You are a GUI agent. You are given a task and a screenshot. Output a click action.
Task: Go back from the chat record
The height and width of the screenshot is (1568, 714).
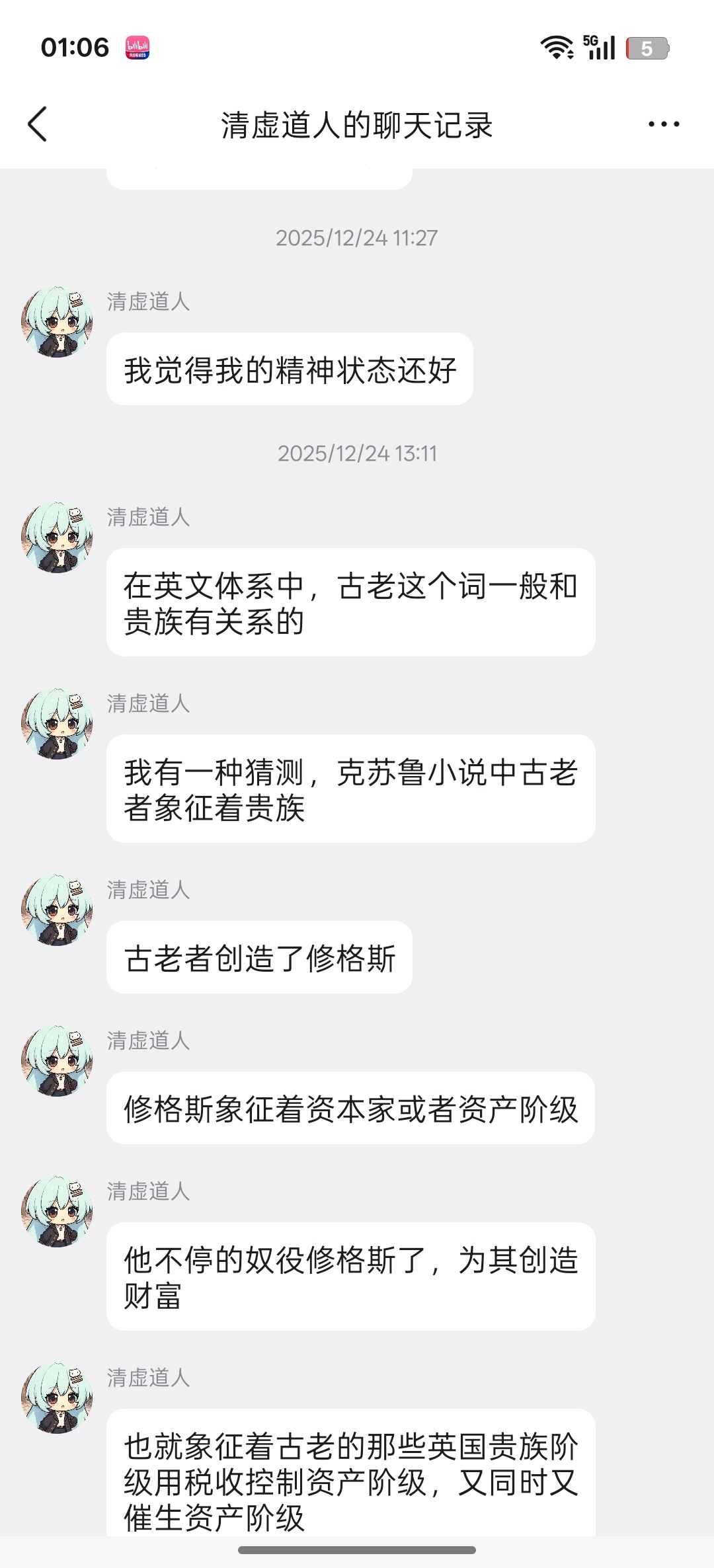[38, 124]
